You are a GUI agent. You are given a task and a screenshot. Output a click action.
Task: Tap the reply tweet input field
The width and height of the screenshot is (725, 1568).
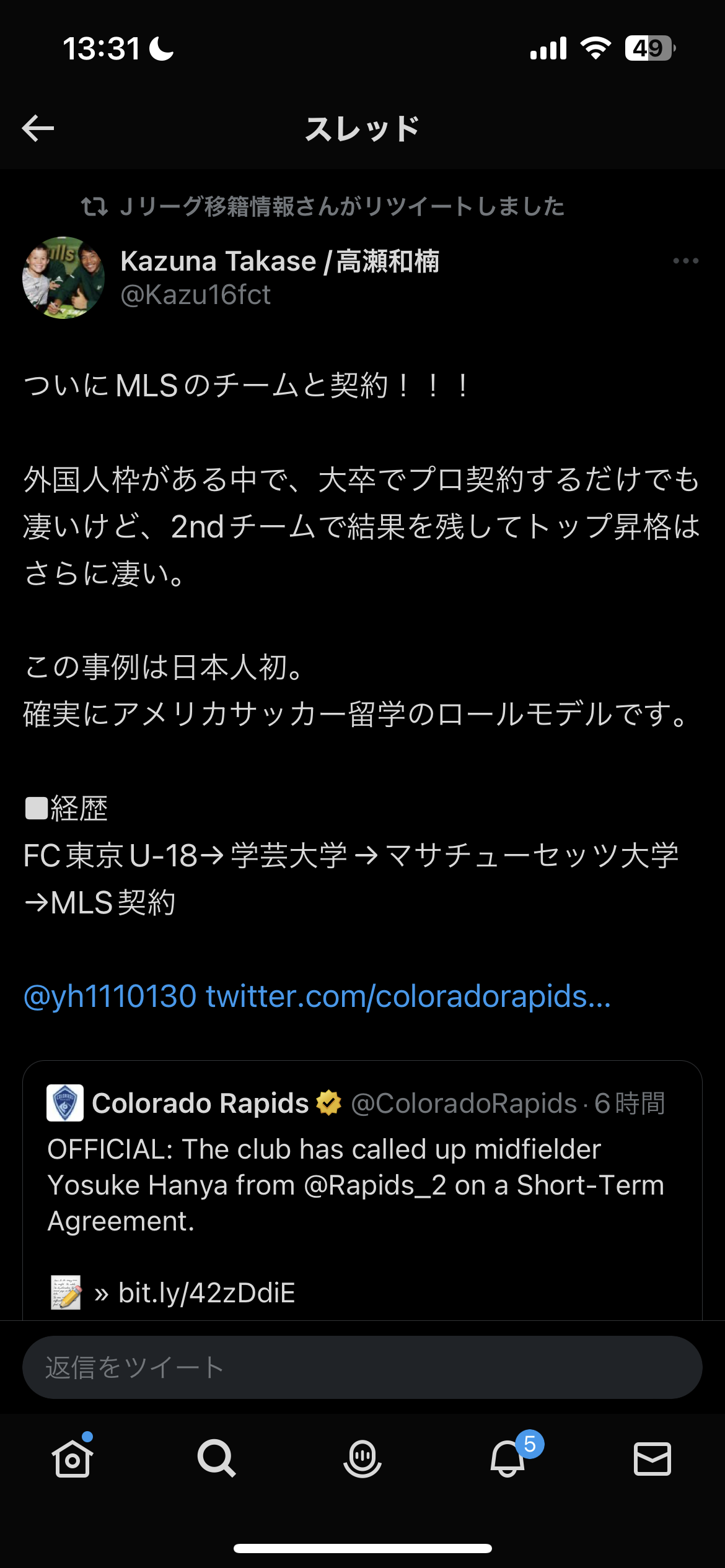coord(362,1367)
